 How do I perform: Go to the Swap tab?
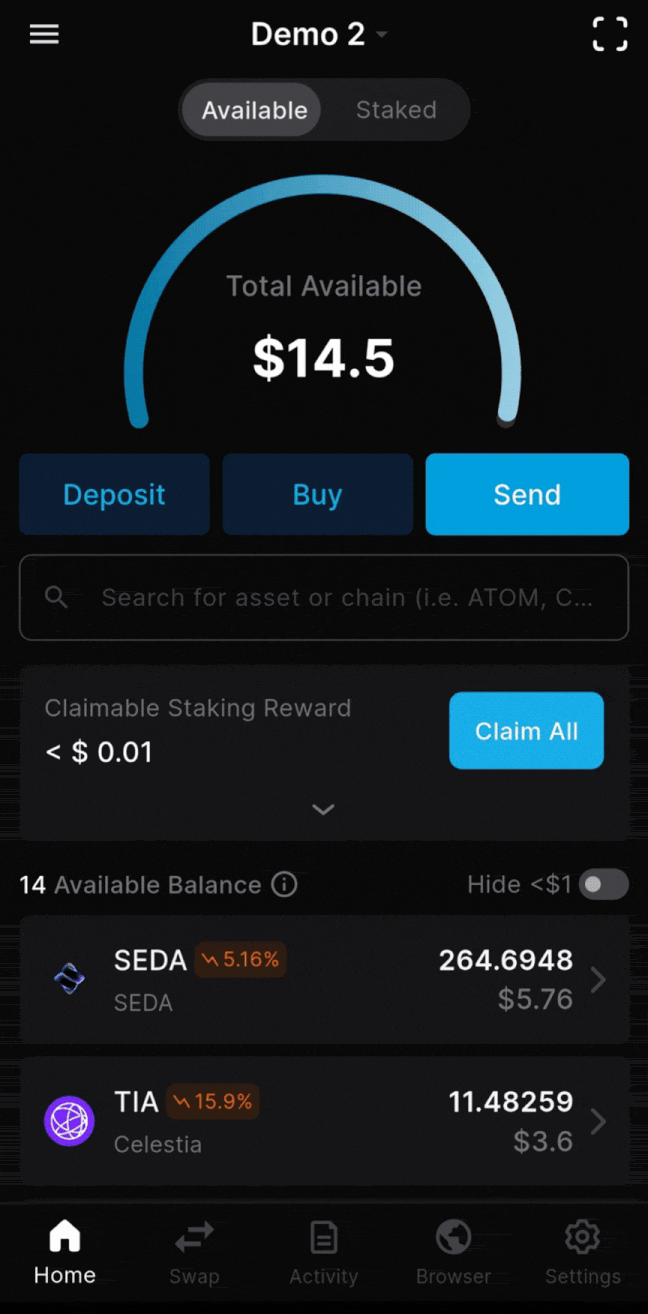click(194, 1253)
